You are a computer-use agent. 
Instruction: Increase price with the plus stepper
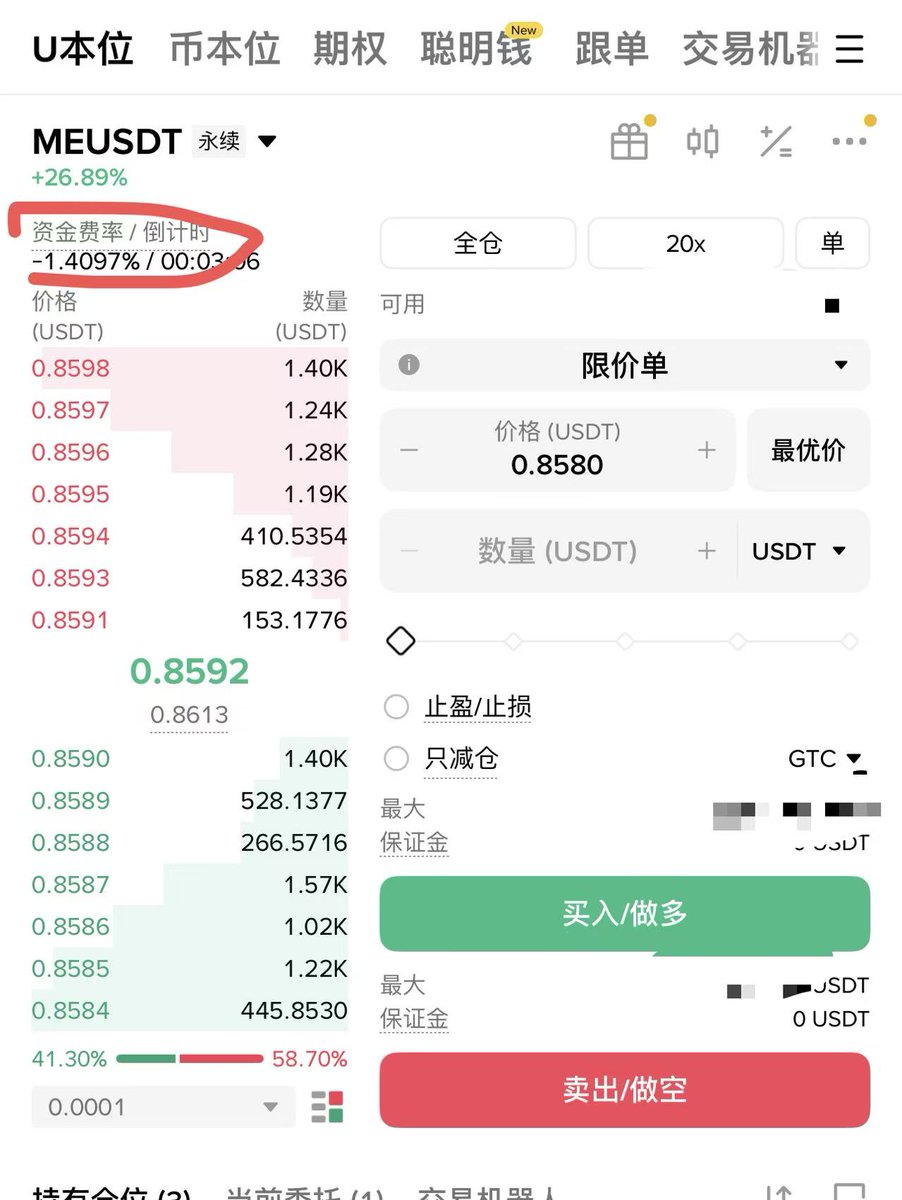point(706,450)
